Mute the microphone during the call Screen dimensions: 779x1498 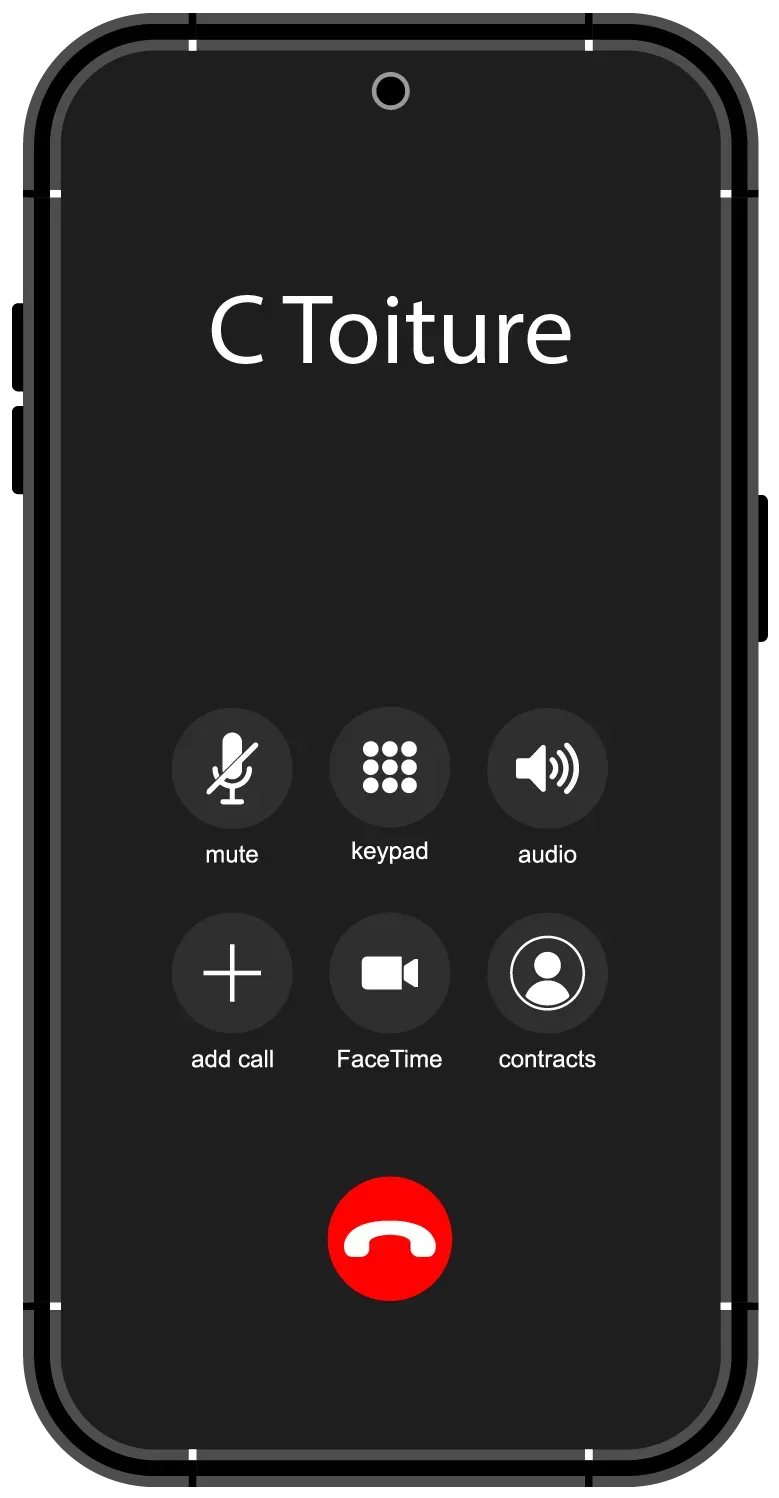point(232,768)
